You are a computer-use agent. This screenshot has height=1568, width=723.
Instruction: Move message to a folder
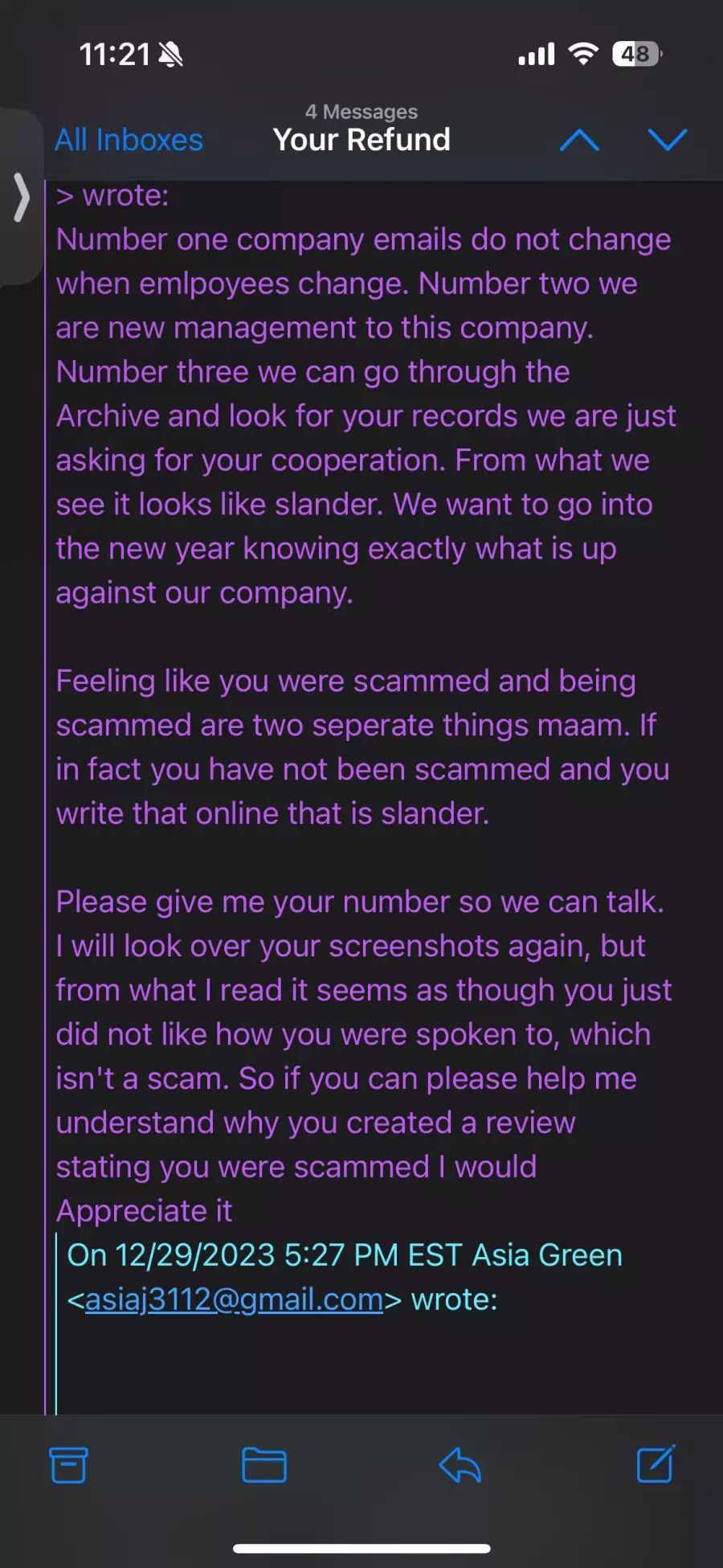point(264,1465)
